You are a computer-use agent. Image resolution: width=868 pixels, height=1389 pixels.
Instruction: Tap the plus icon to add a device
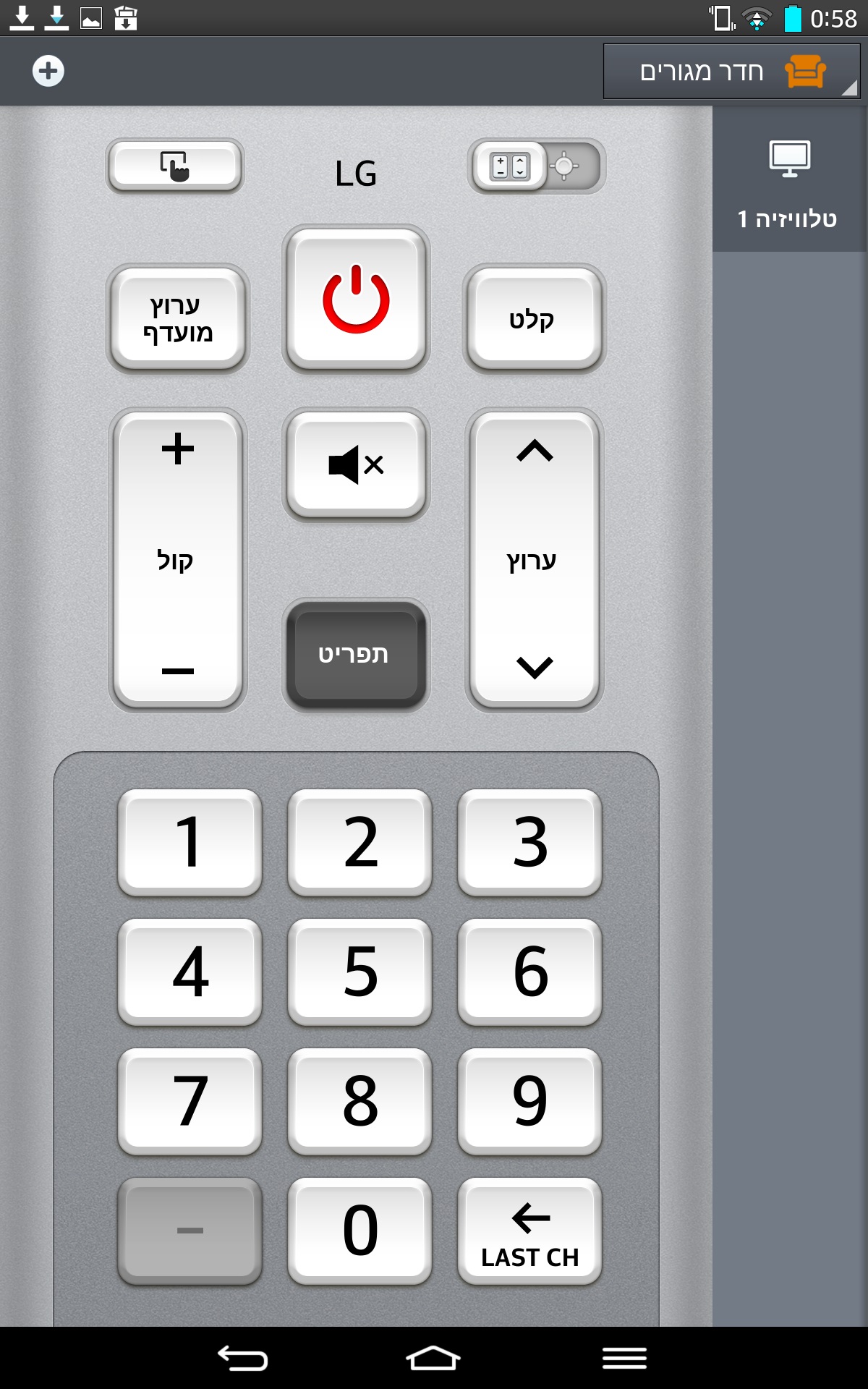[x=48, y=71]
